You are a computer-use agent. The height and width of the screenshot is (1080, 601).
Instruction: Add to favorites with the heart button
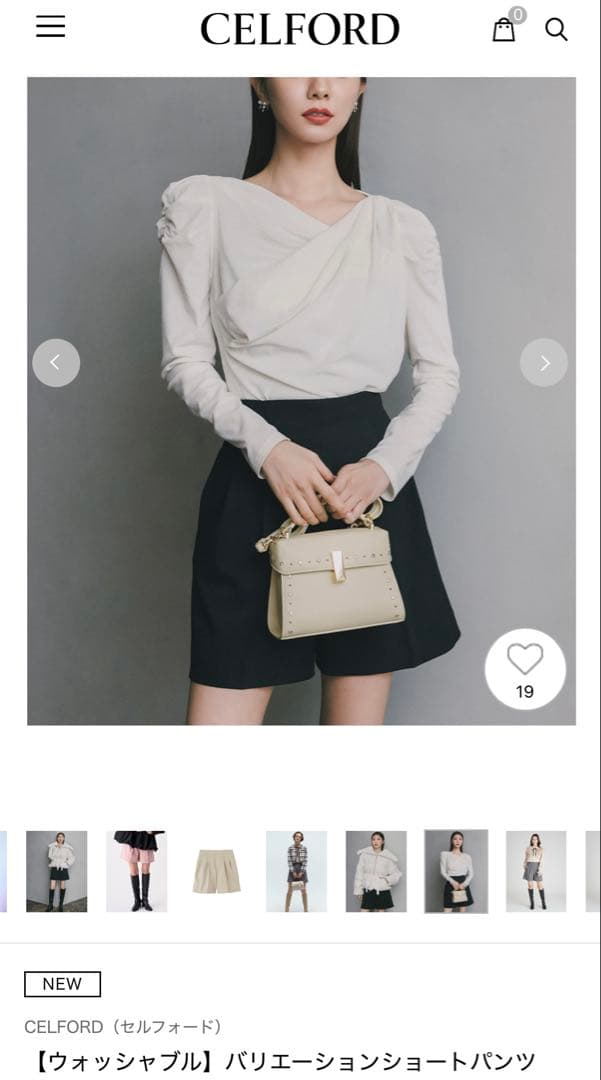coord(525,669)
